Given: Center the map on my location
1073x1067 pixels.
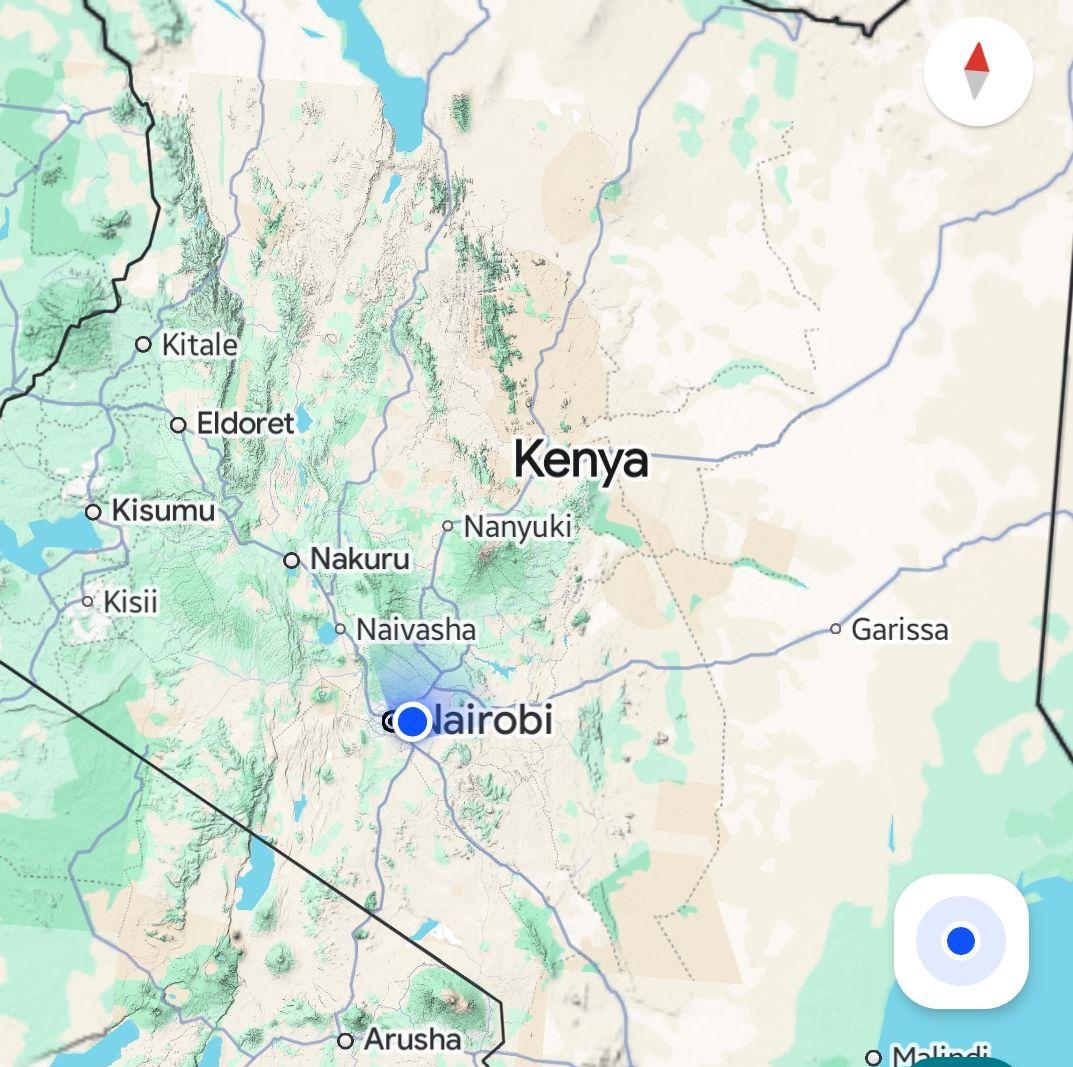Looking at the screenshot, I should 960,940.
